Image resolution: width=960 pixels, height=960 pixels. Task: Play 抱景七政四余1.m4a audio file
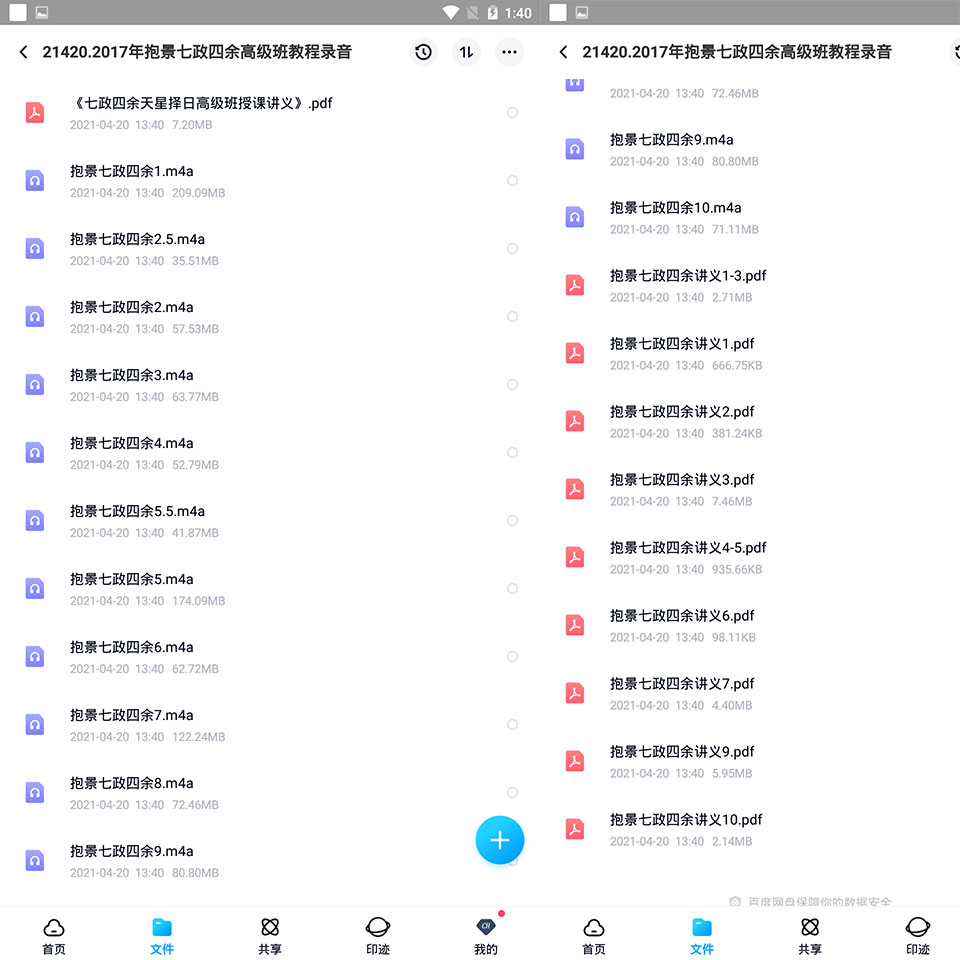[270, 181]
